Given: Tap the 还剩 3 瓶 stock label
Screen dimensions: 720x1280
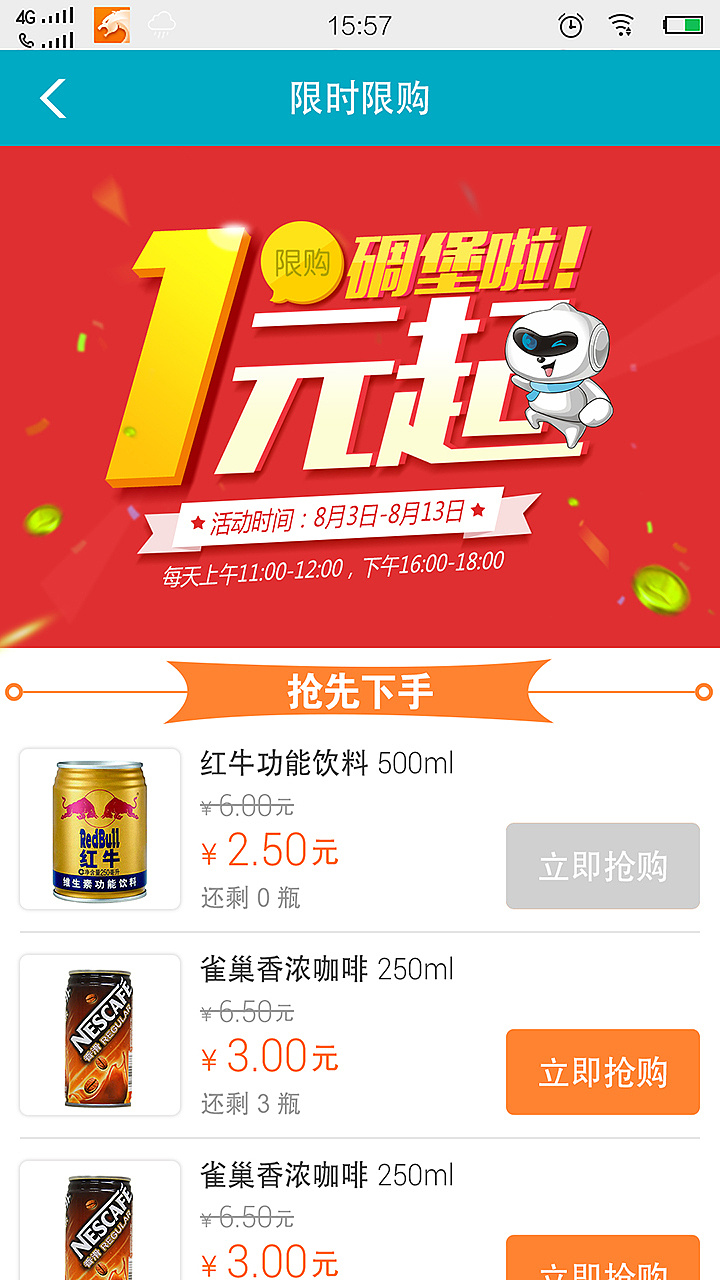Looking at the screenshot, I should (x=248, y=1103).
